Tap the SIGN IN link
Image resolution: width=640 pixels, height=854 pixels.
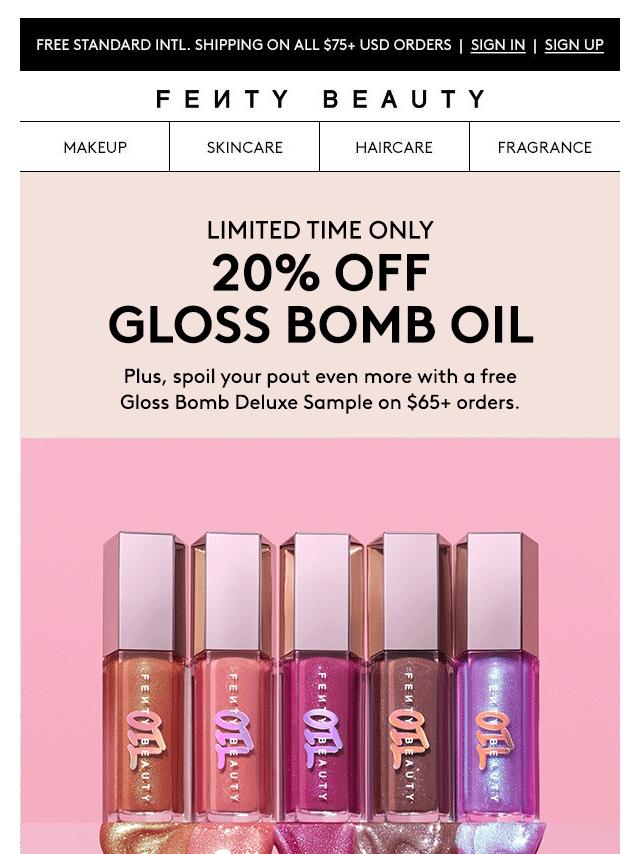point(498,45)
